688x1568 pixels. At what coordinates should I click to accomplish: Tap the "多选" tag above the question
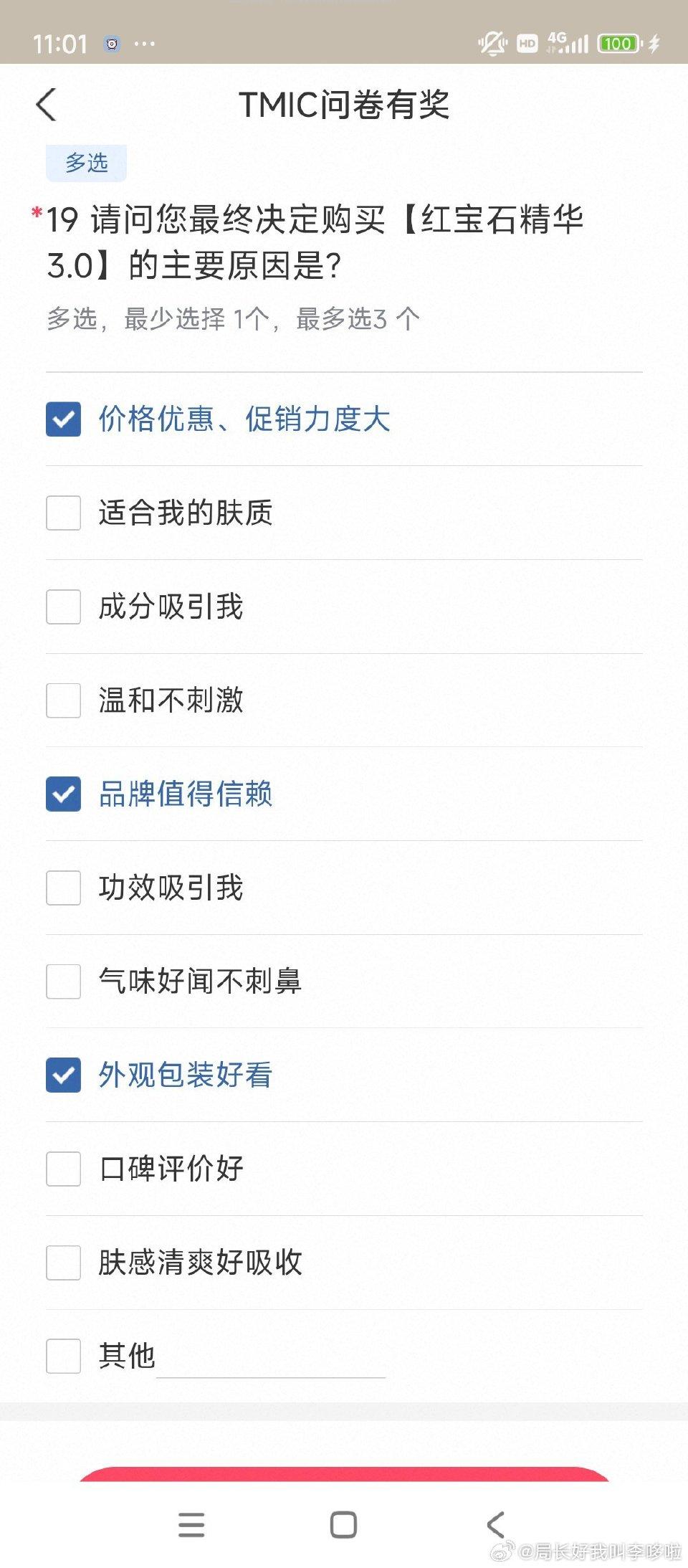point(85,163)
